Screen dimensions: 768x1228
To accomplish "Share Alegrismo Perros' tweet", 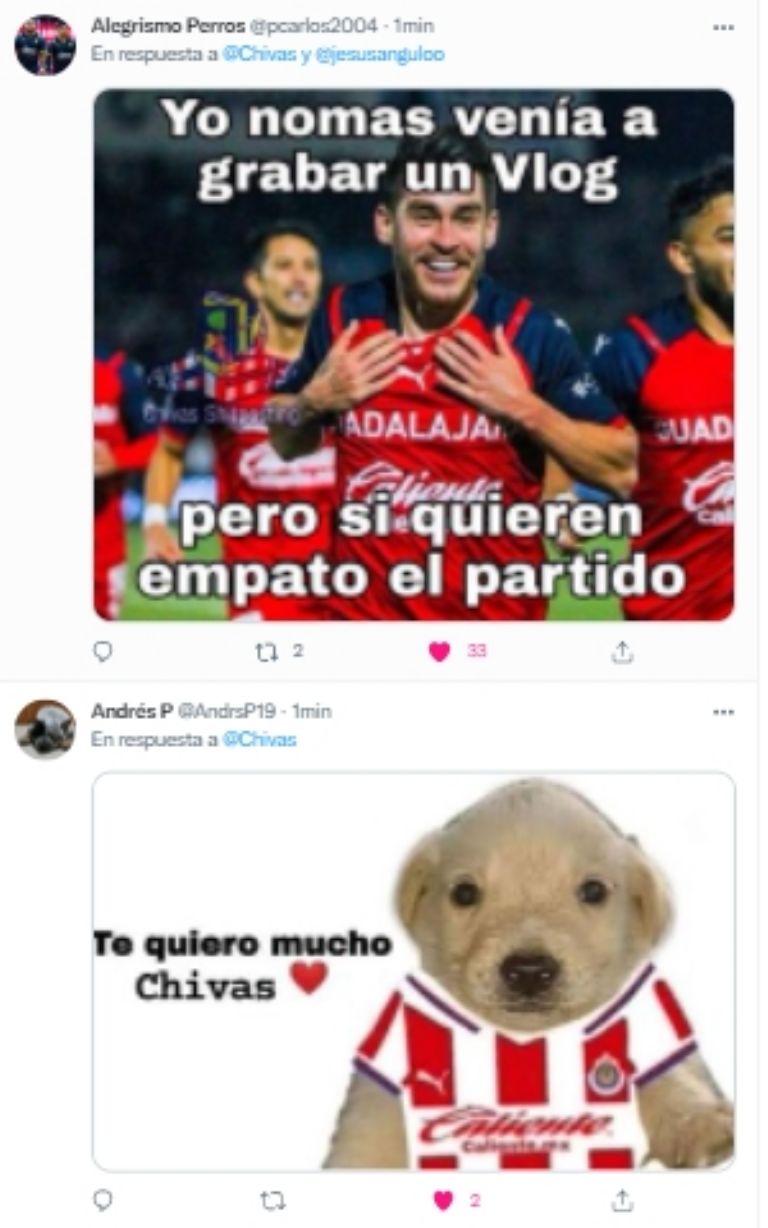I will pyautogui.click(x=622, y=652).
